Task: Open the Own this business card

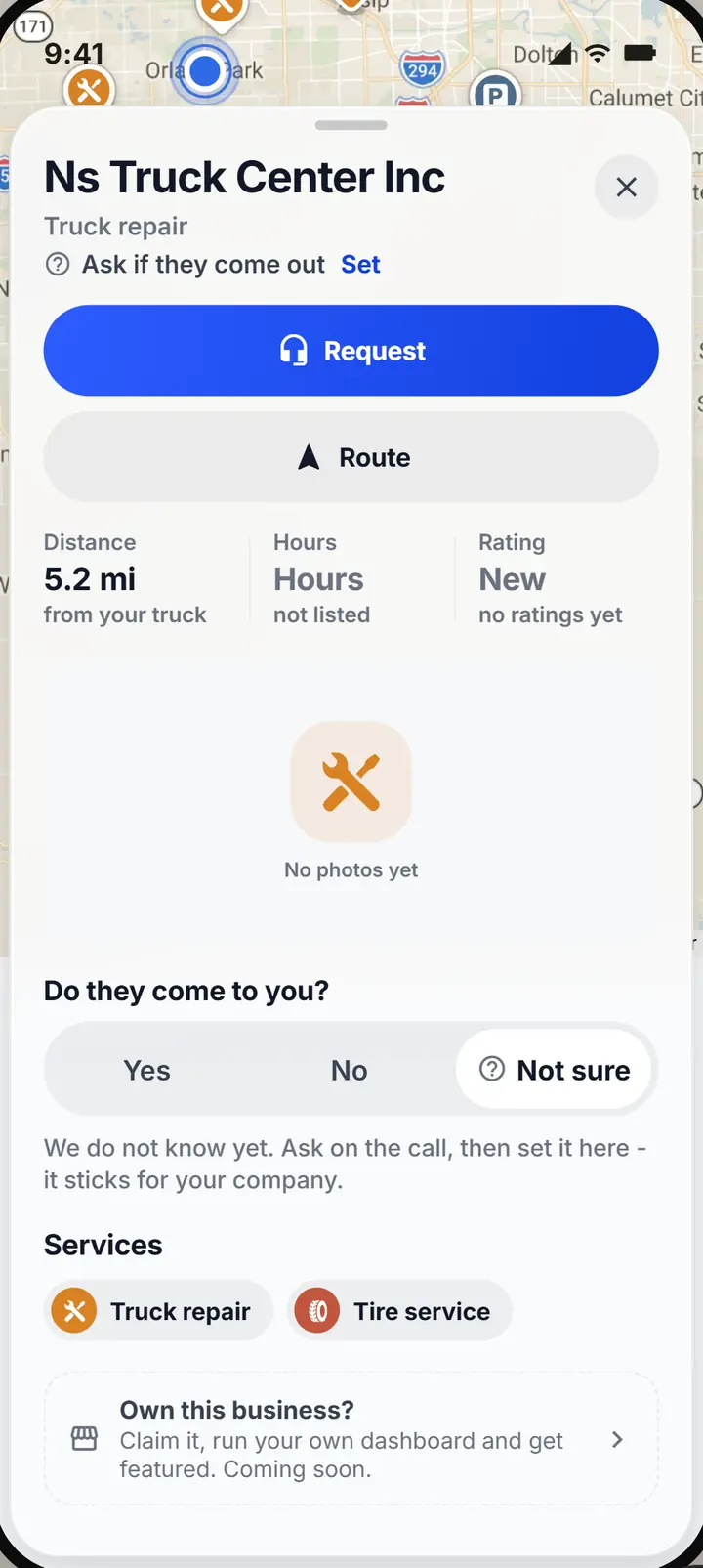Action: coord(351,1439)
